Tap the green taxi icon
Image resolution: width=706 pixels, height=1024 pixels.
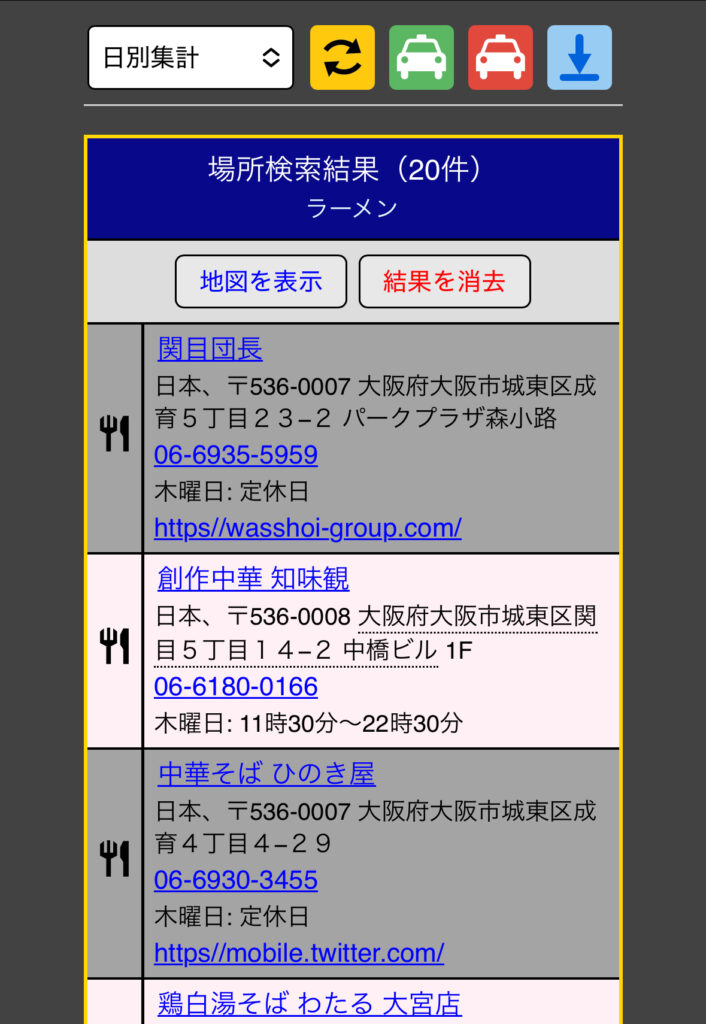pyautogui.click(x=421, y=58)
